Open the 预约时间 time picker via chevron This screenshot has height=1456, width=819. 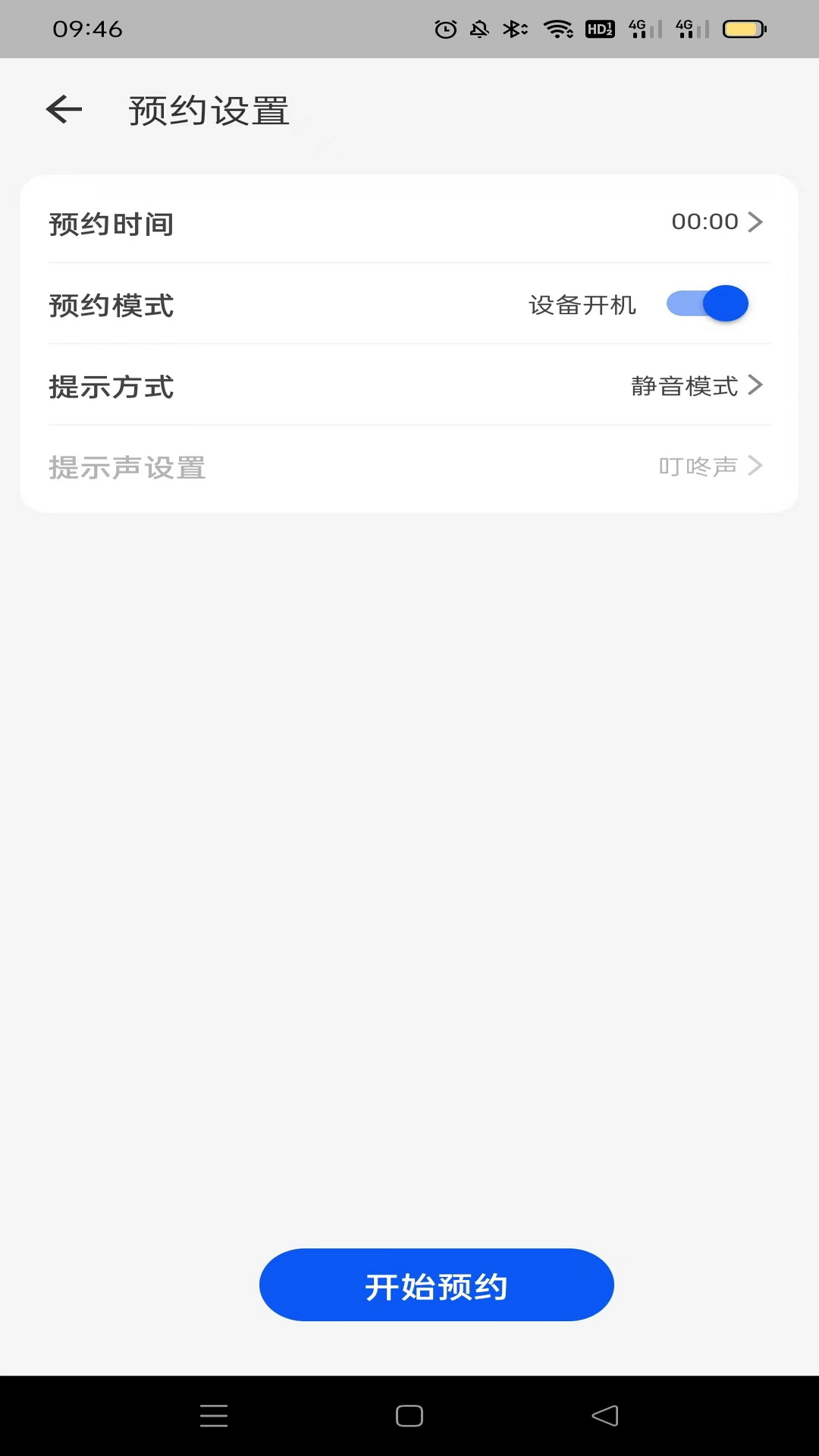point(755,222)
